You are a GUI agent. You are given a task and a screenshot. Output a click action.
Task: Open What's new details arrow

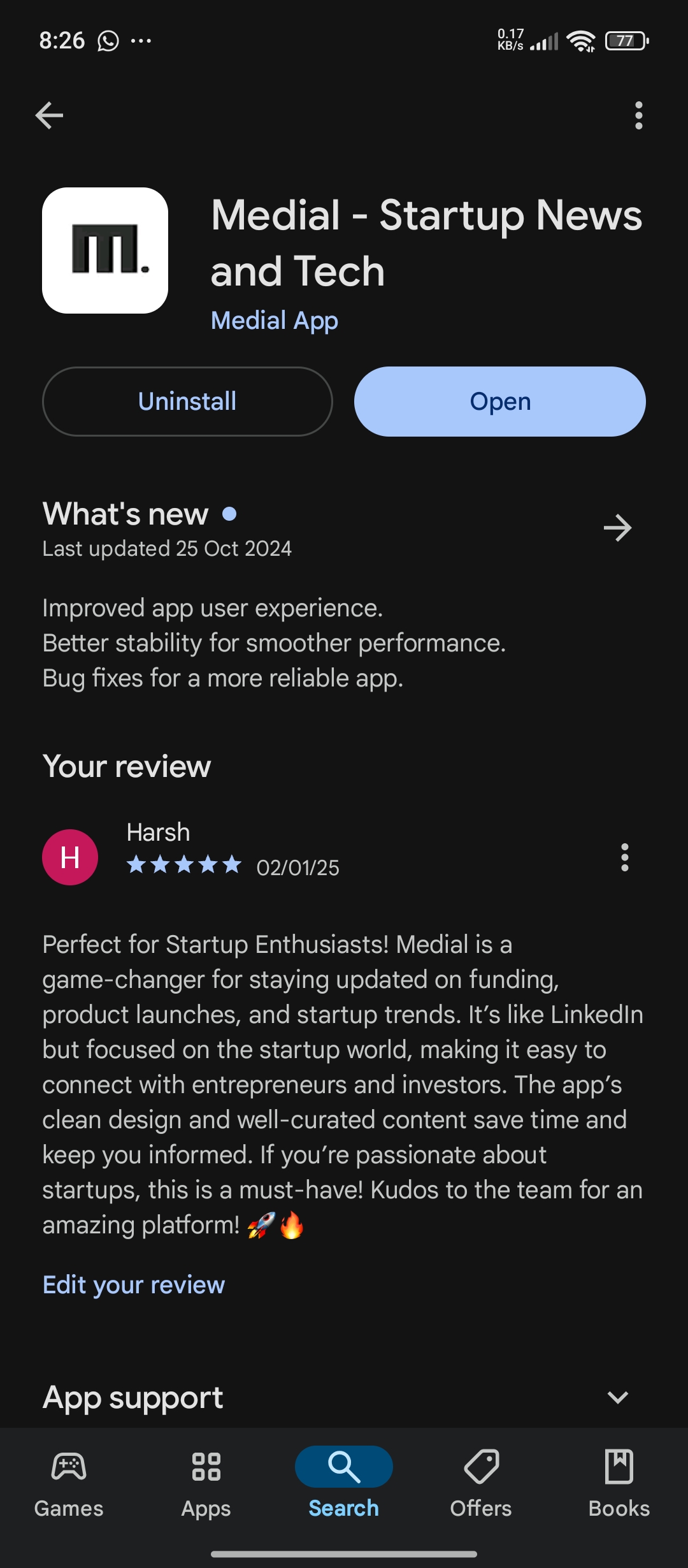click(617, 528)
